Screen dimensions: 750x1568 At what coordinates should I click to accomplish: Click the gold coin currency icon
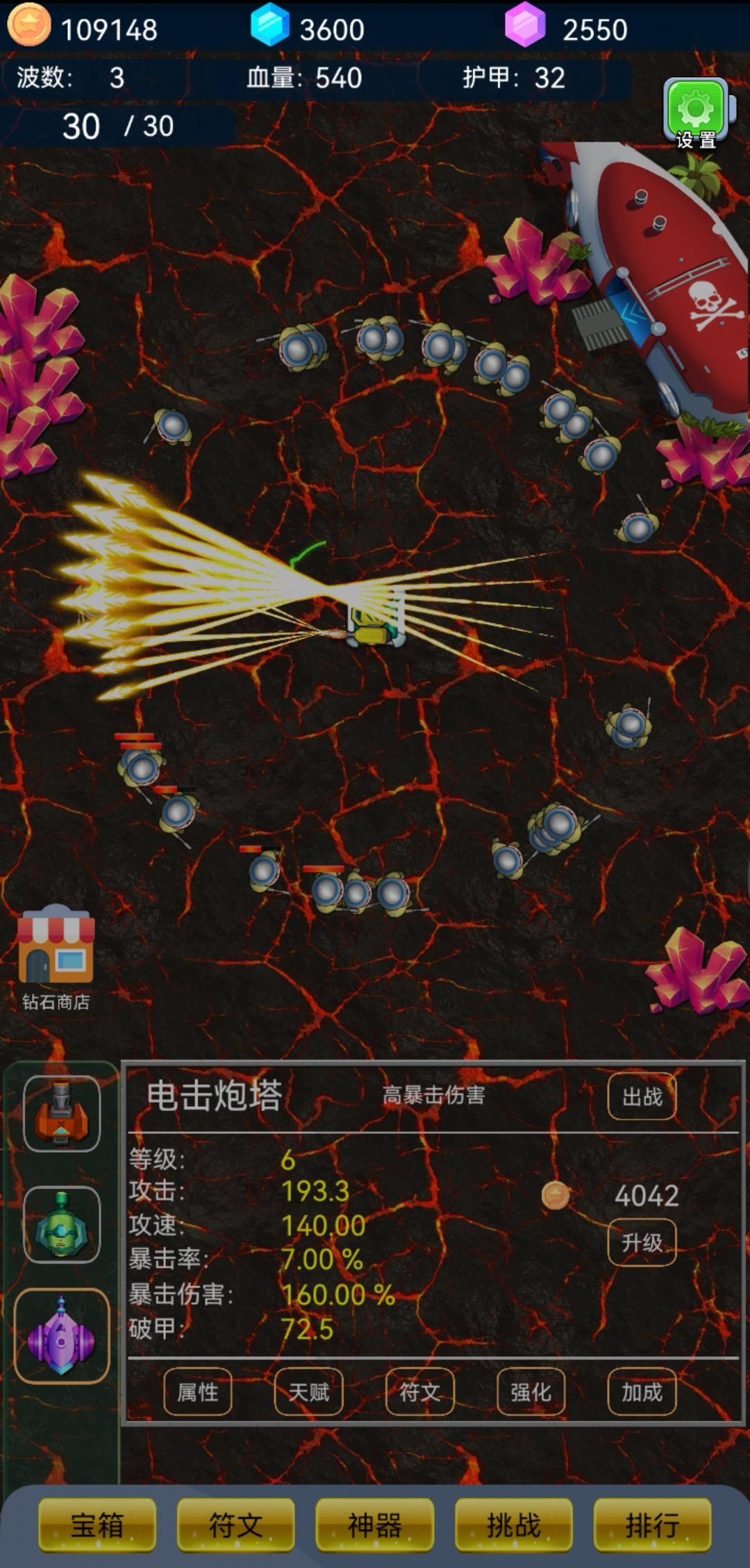coord(29,29)
